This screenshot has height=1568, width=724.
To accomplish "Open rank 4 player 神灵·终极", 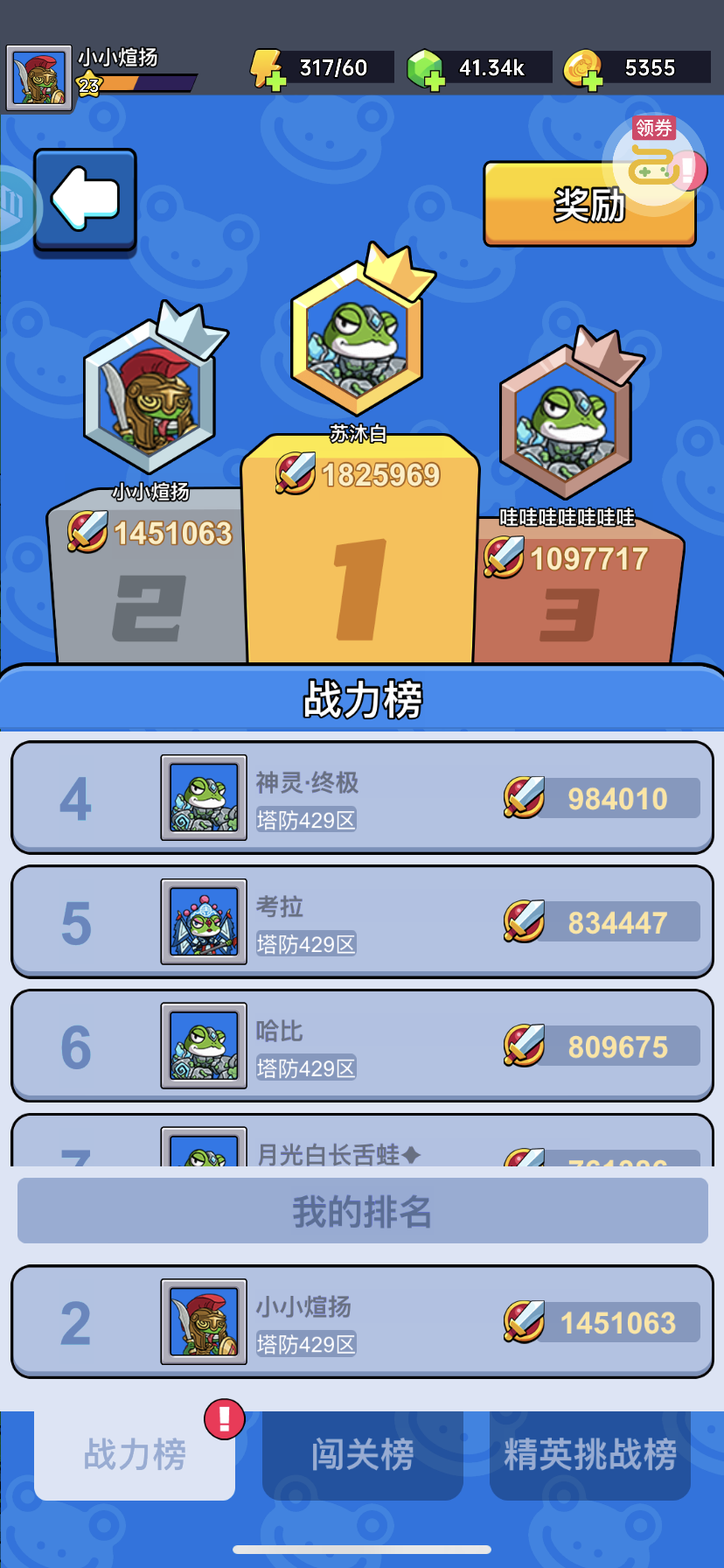I will [x=362, y=798].
